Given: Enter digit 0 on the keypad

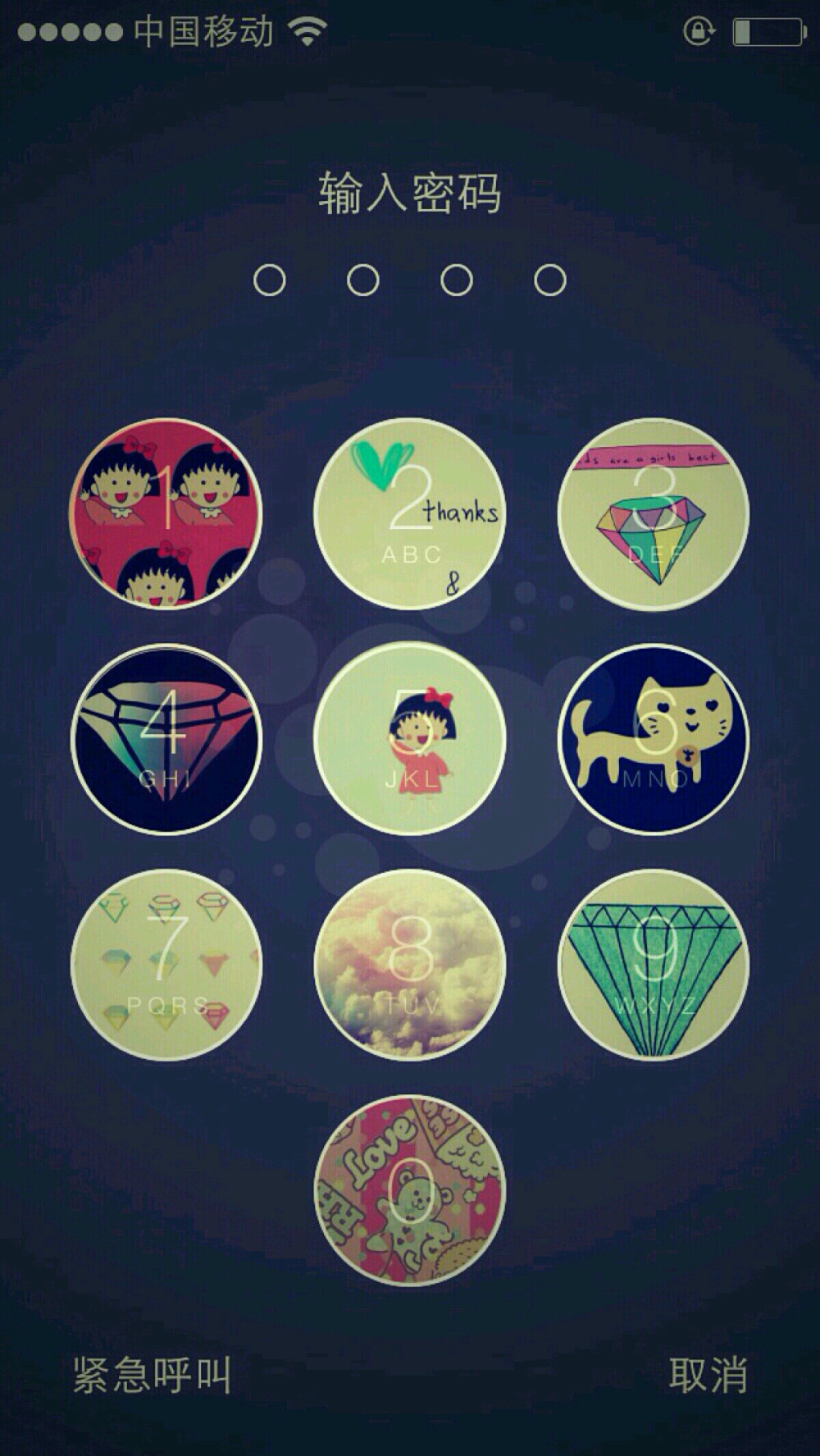Looking at the screenshot, I should click(x=409, y=1190).
